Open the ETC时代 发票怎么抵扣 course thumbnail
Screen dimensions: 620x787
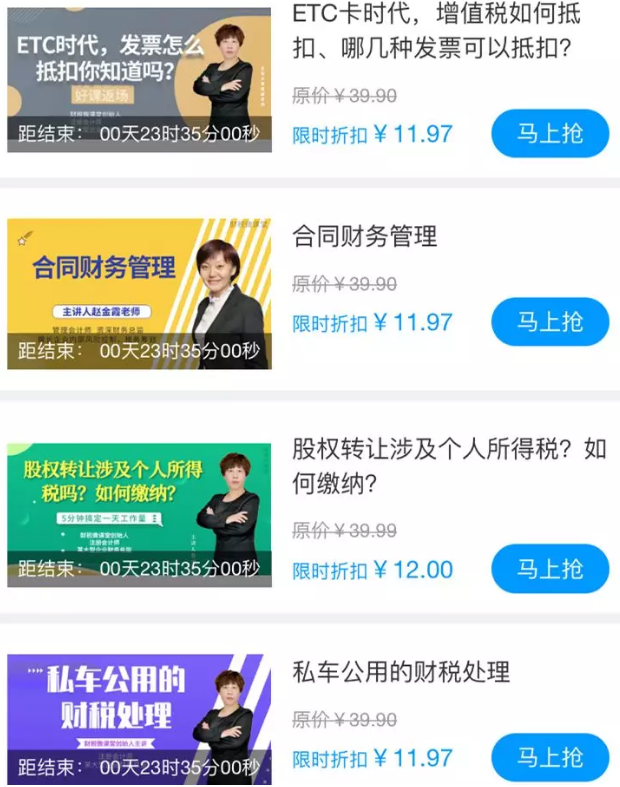tap(139, 80)
